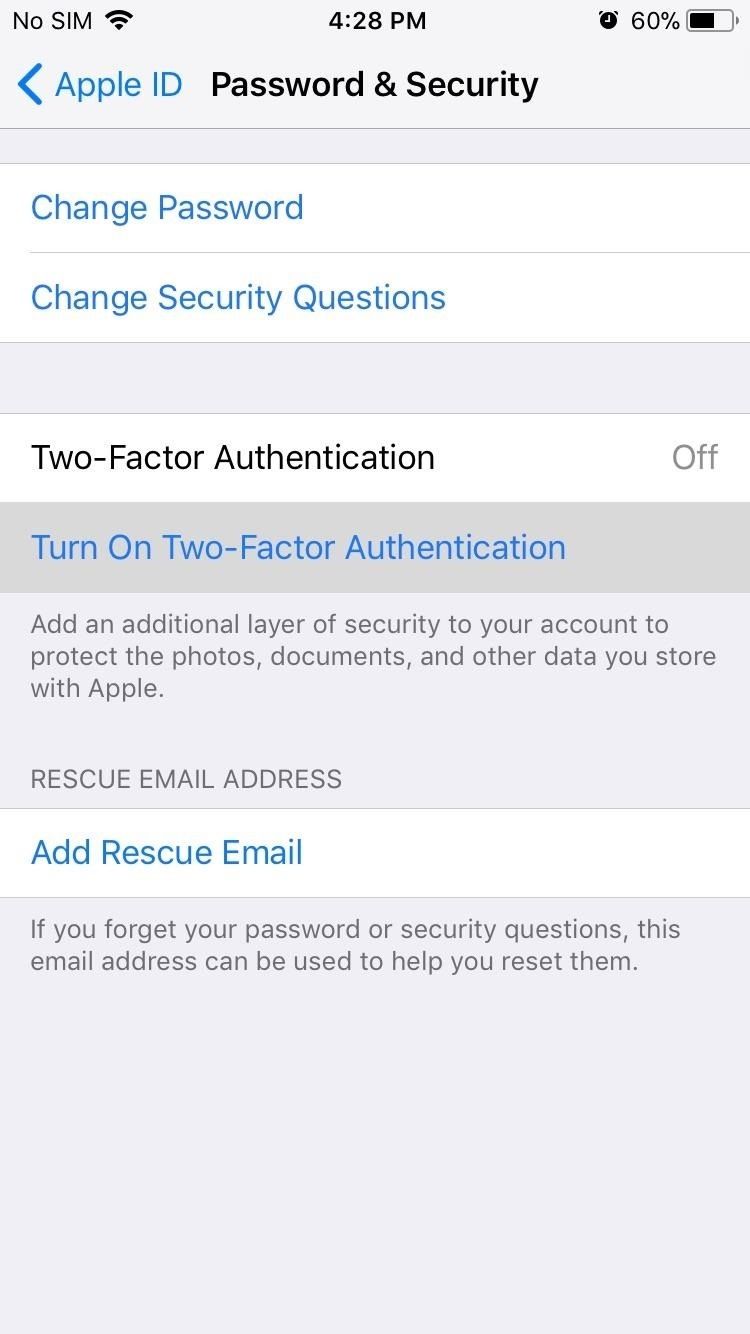The width and height of the screenshot is (750, 1334).
Task: Turn on two-factor protection via the blue link
Action: 298,547
